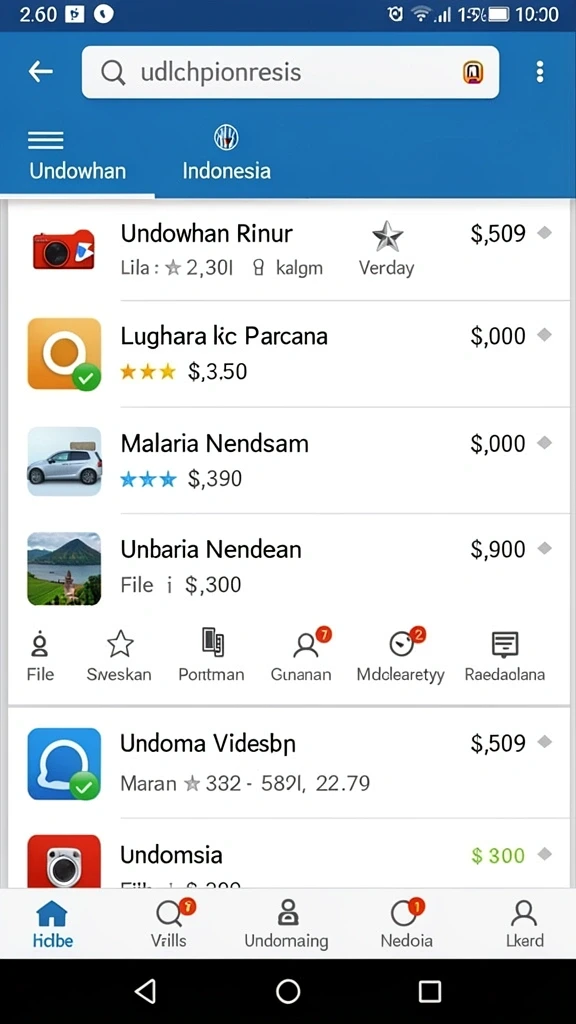Open the Undomsia result
The height and width of the screenshot is (1024, 576).
pyautogui.click(x=289, y=853)
